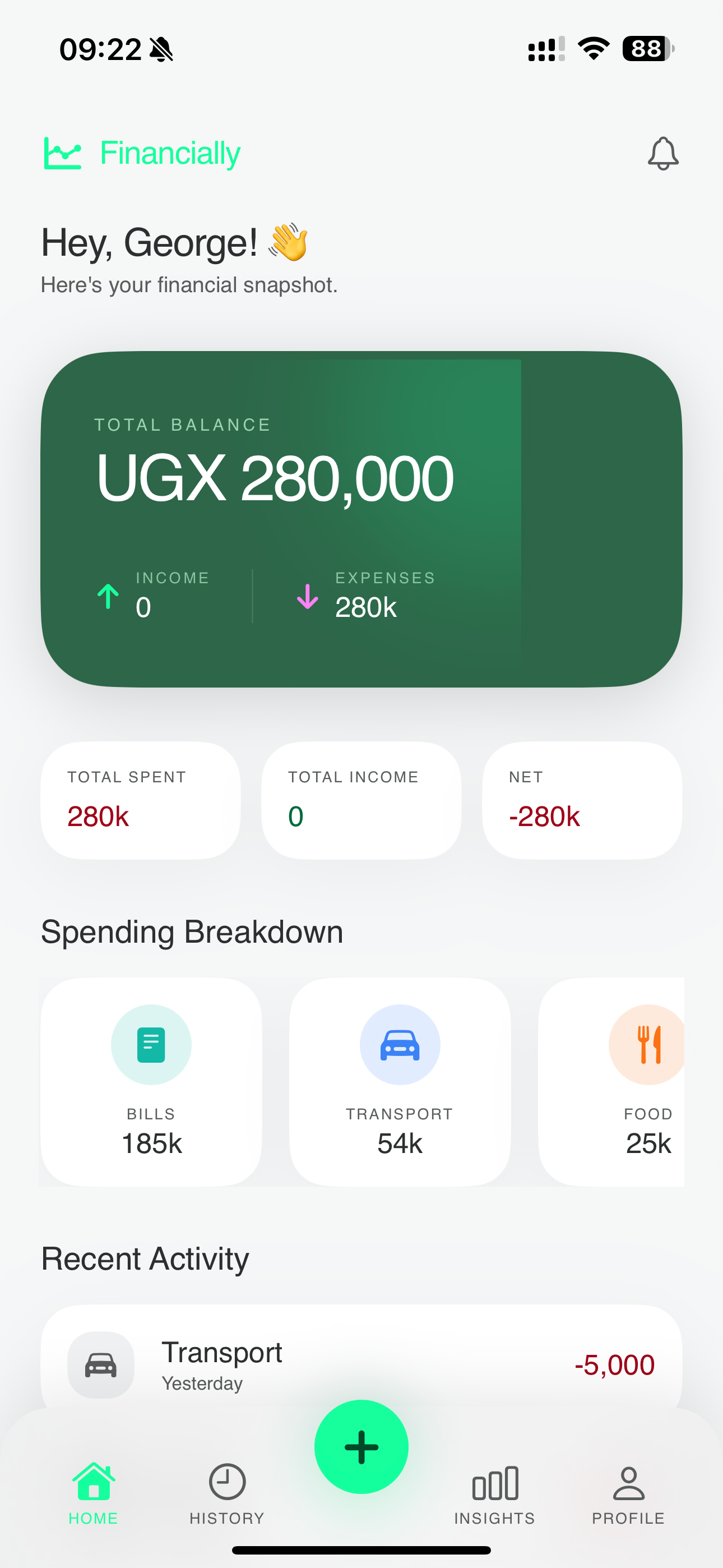Tap the Expenses down-arrow icon
This screenshot has height=1568, width=723.
point(307,598)
